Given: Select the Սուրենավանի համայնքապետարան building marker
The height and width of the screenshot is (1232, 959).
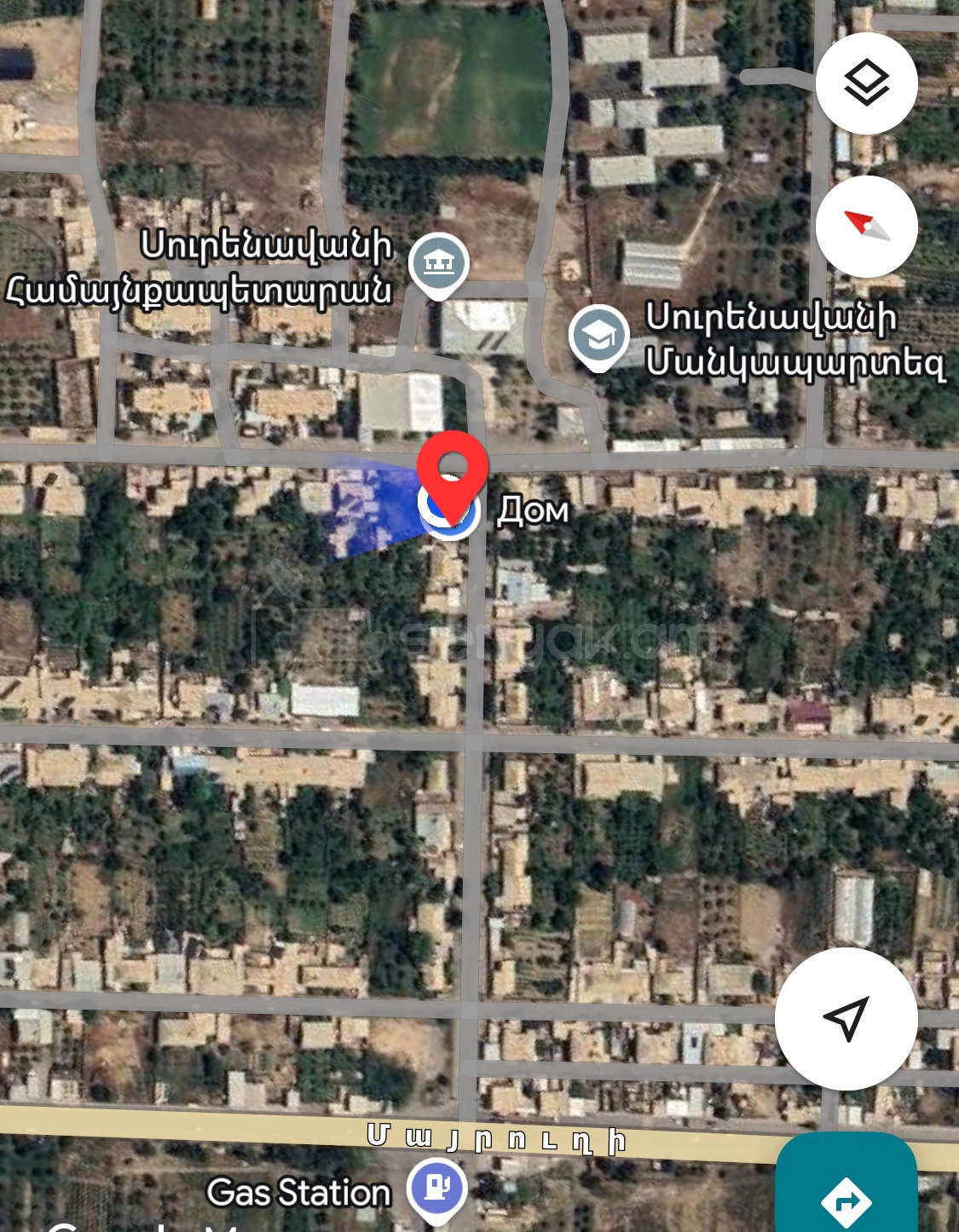Looking at the screenshot, I should tap(437, 262).
